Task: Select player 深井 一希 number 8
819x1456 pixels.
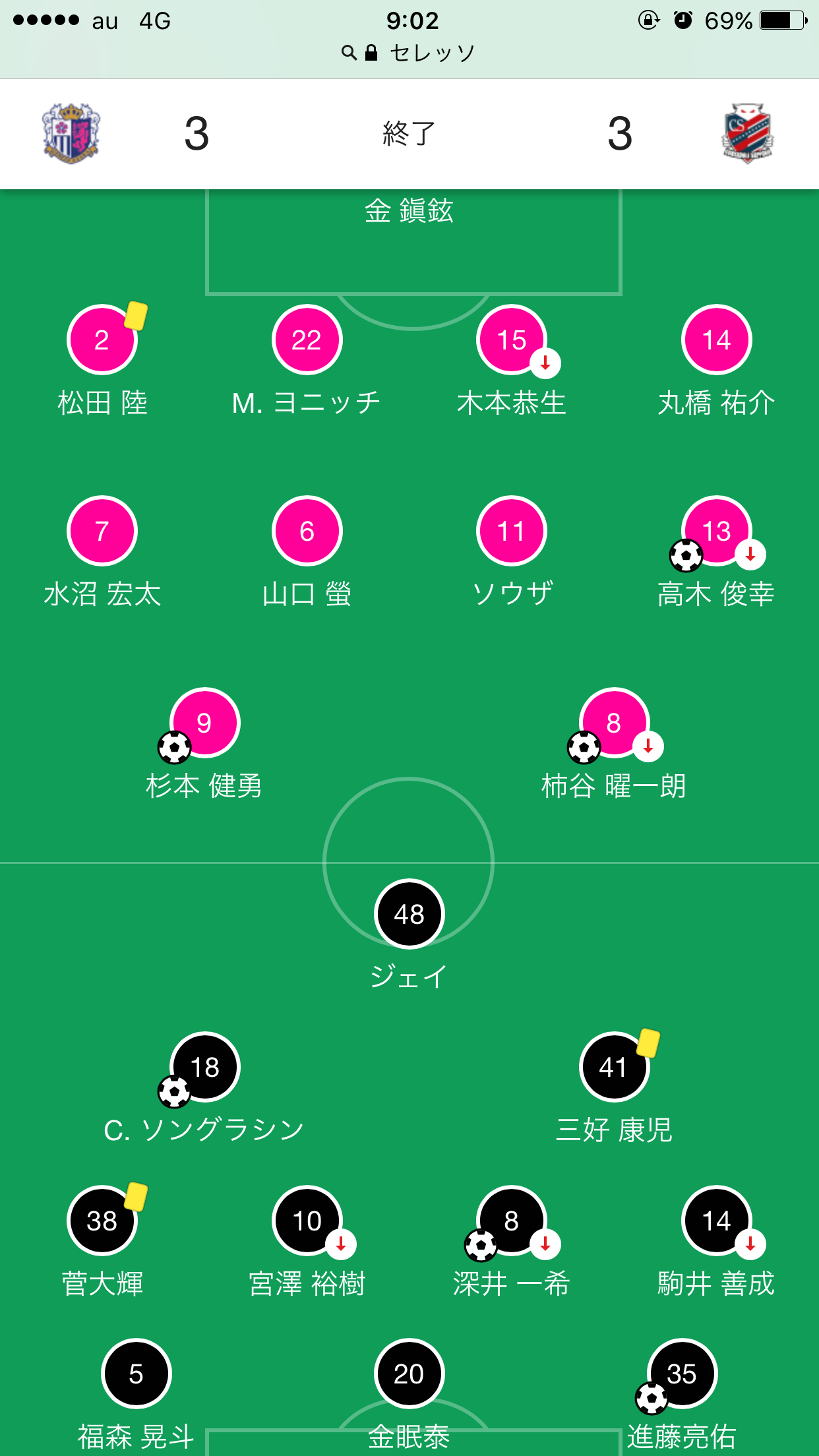Action: click(512, 1221)
